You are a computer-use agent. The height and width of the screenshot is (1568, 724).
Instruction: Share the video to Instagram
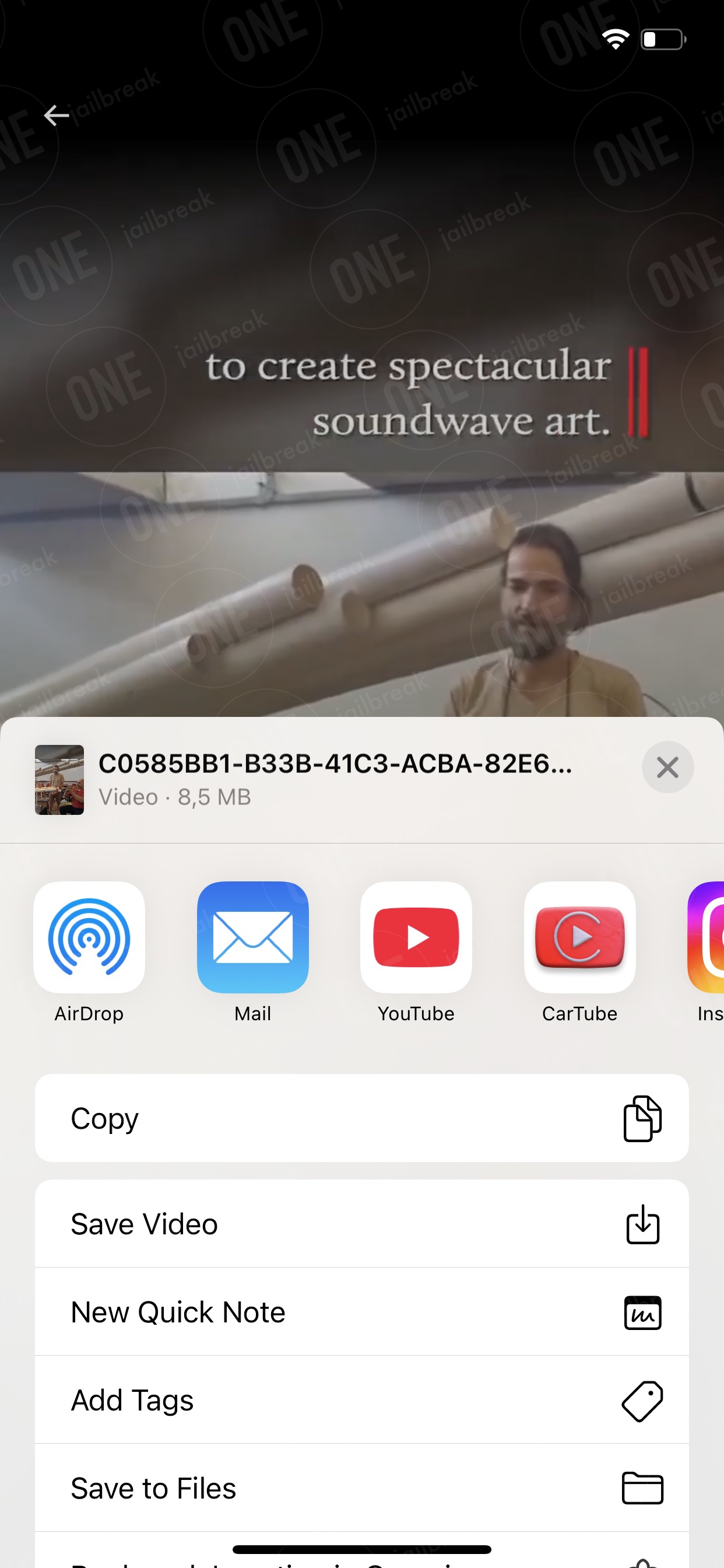click(x=707, y=952)
